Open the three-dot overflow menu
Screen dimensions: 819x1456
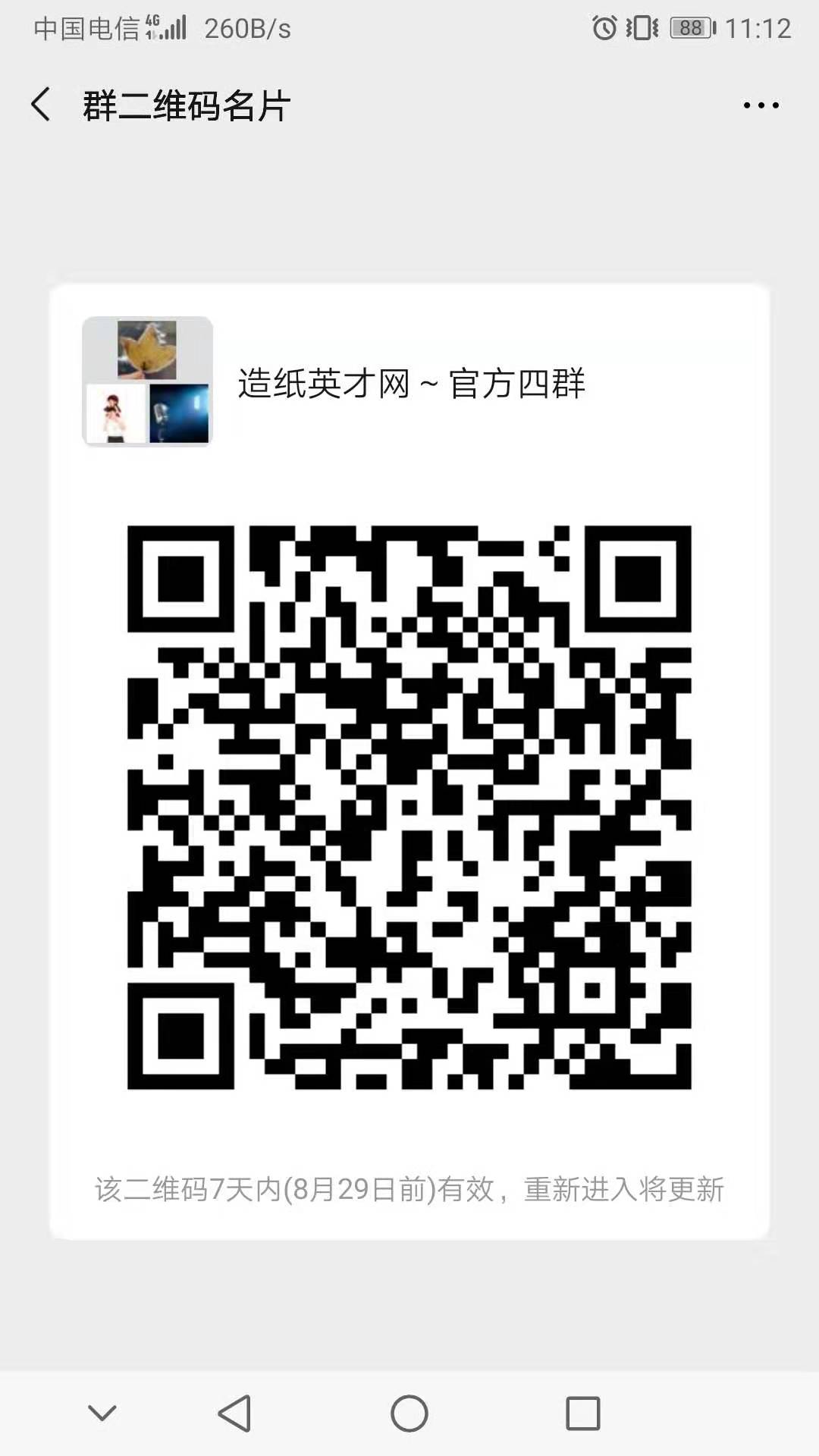tap(761, 105)
